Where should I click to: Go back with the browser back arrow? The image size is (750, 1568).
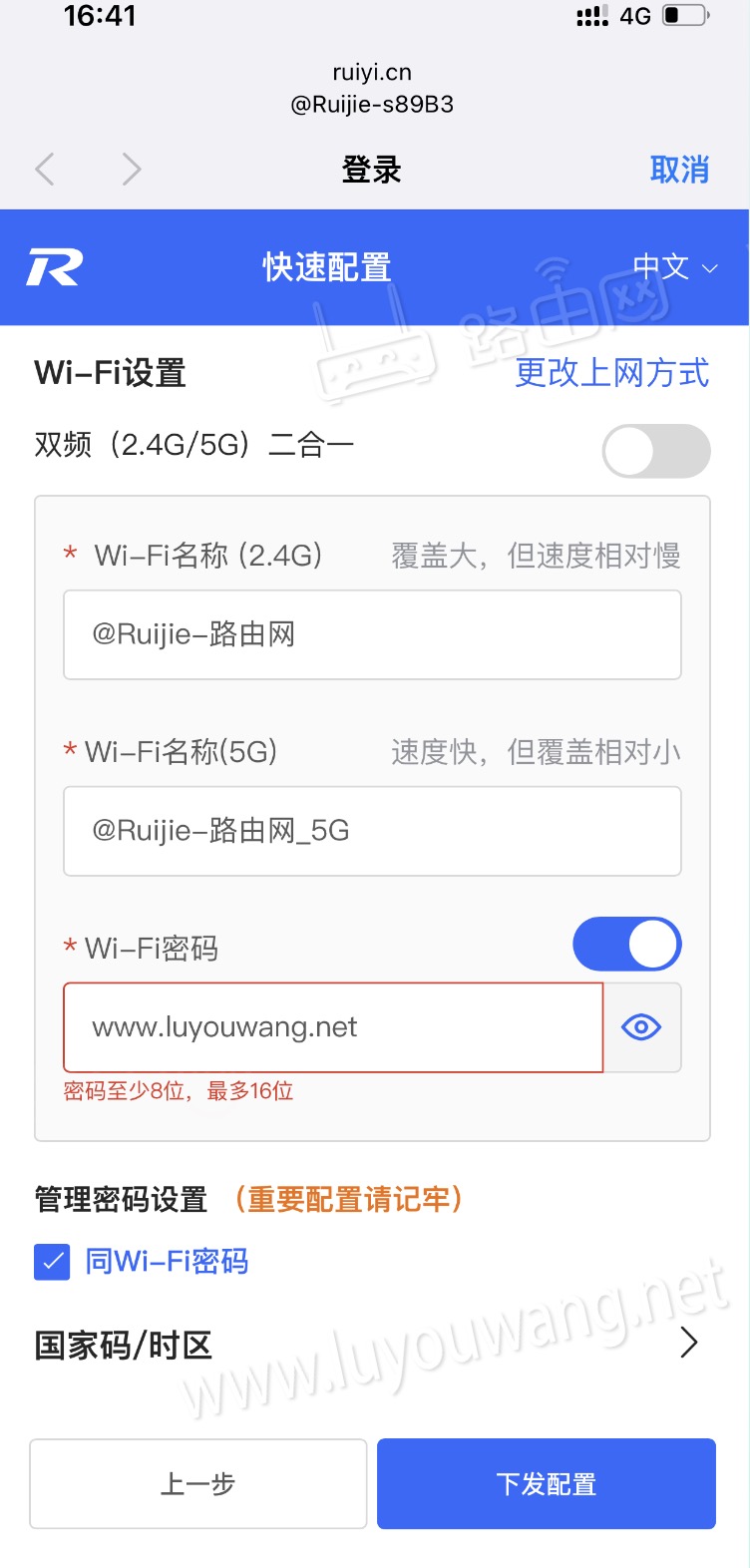click(x=45, y=170)
